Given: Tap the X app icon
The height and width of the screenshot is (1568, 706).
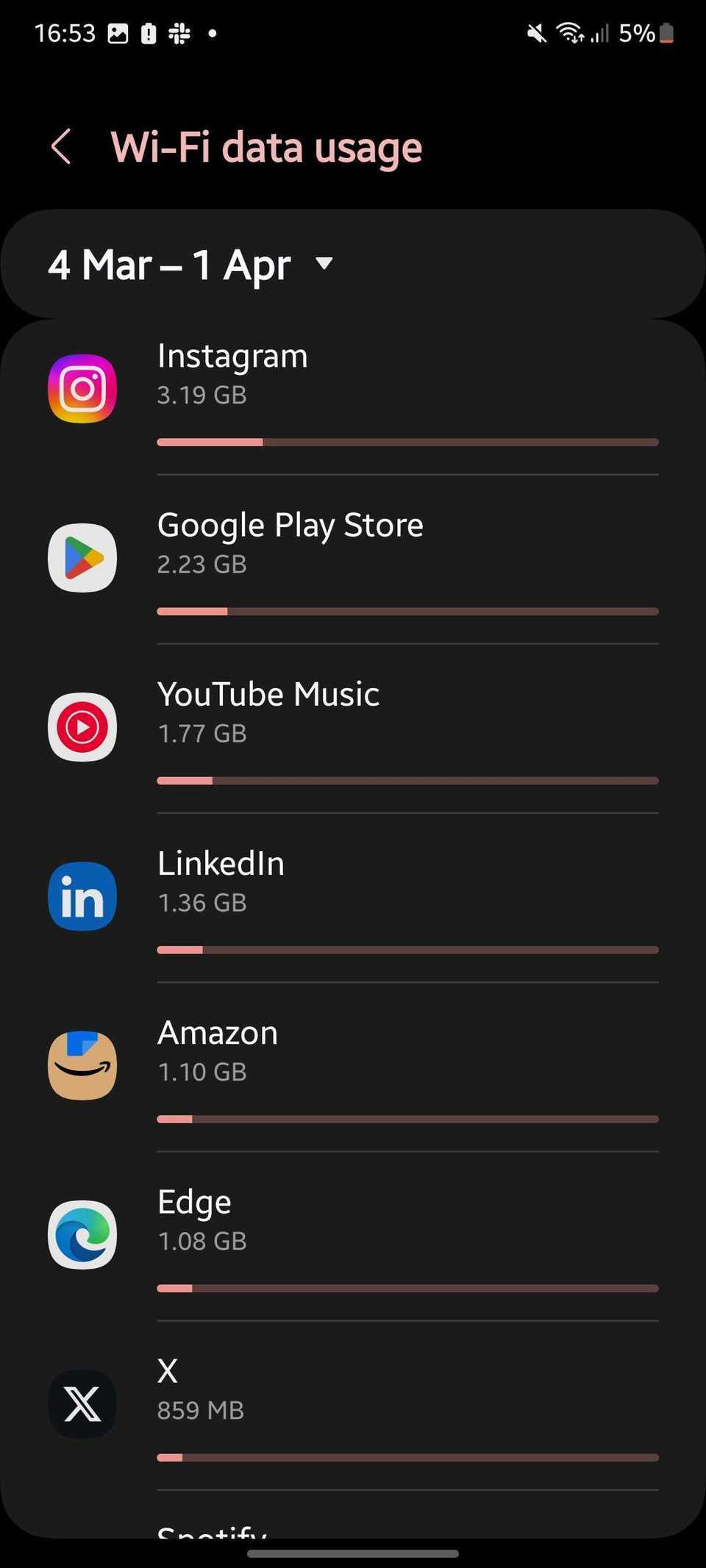Looking at the screenshot, I should 82,1403.
